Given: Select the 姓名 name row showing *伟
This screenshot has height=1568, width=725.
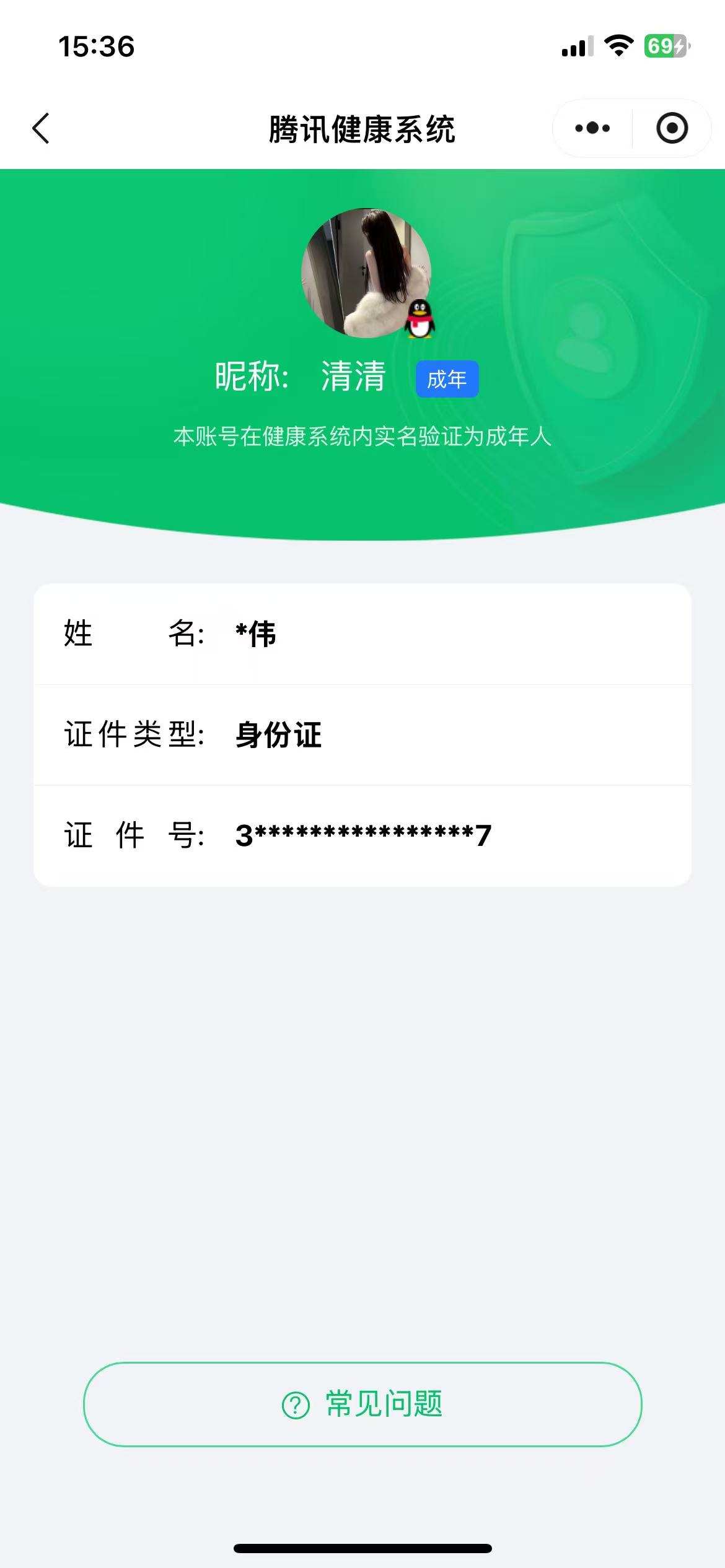Looking at the screenshot, I should pyautogui.click(x=362, y=634).
